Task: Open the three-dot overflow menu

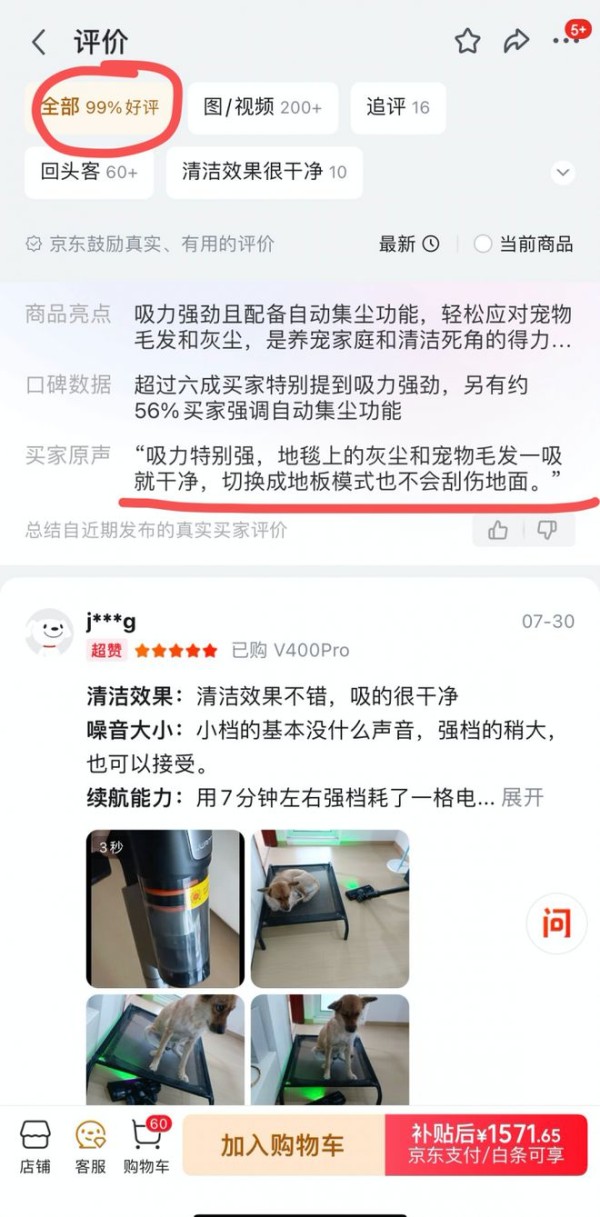Action: 566,41
